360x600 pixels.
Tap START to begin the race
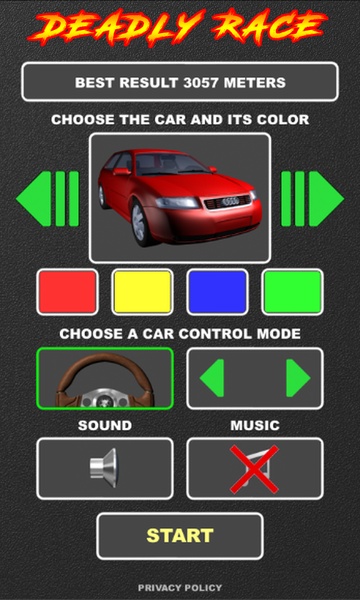180,536
